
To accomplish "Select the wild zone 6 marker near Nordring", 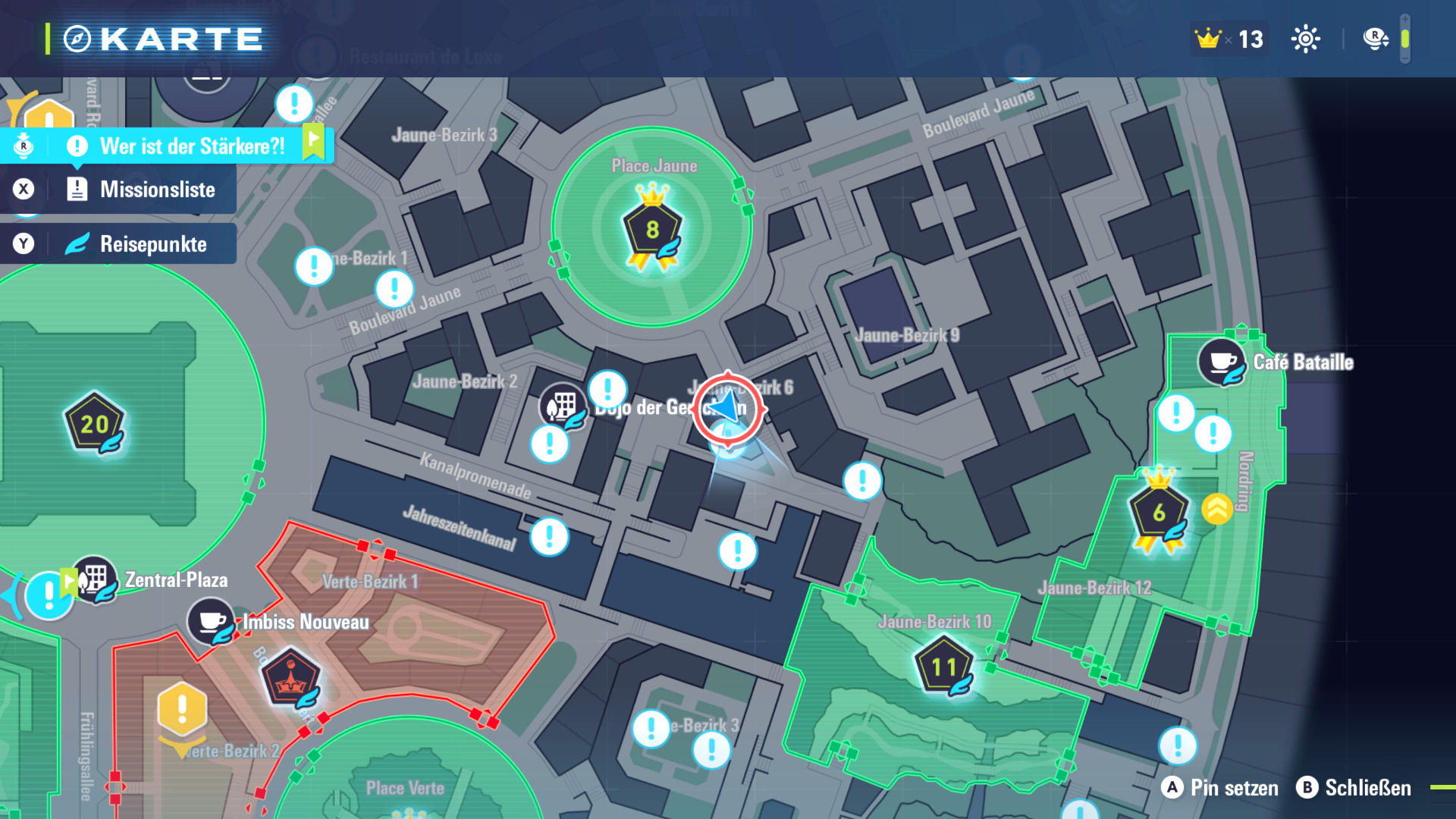I will click(x=1158, y=513).
